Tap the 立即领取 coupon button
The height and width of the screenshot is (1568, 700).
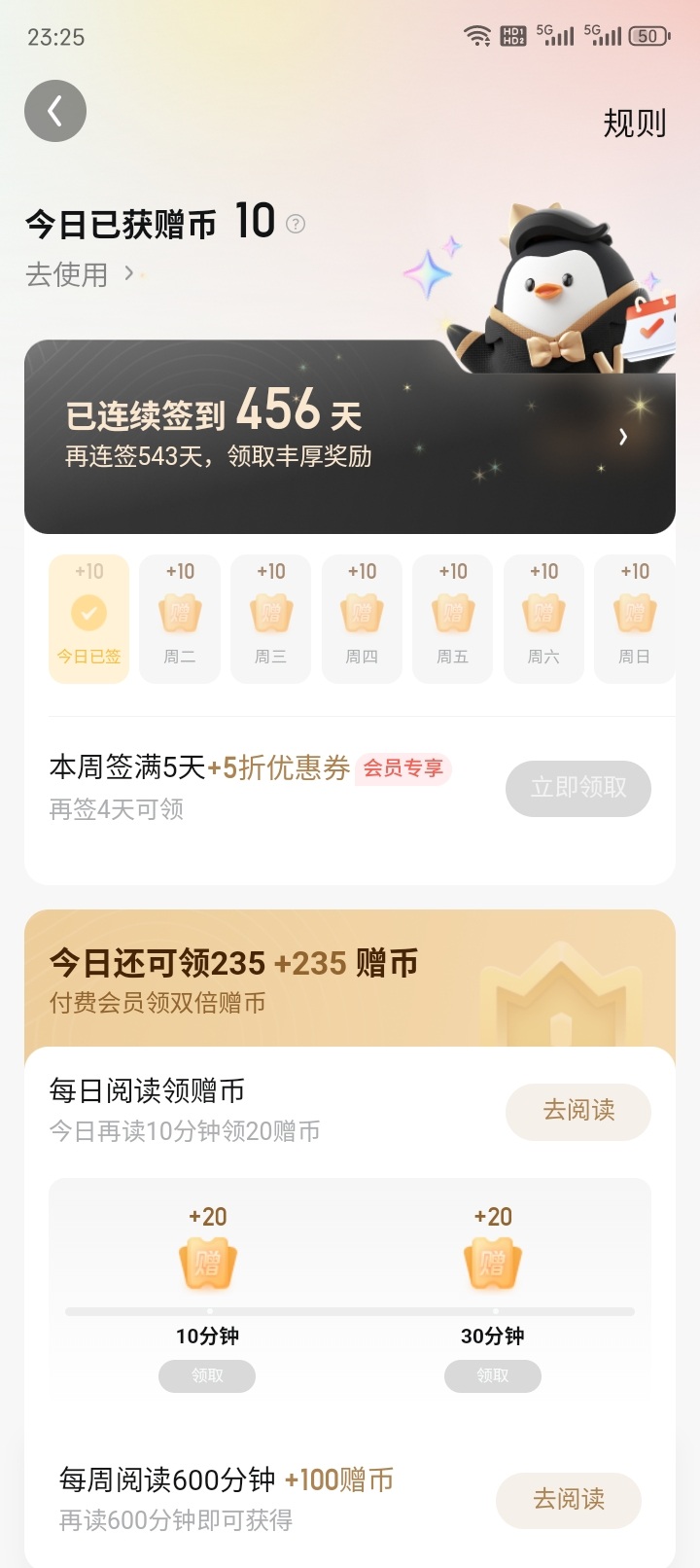(578, 788)
